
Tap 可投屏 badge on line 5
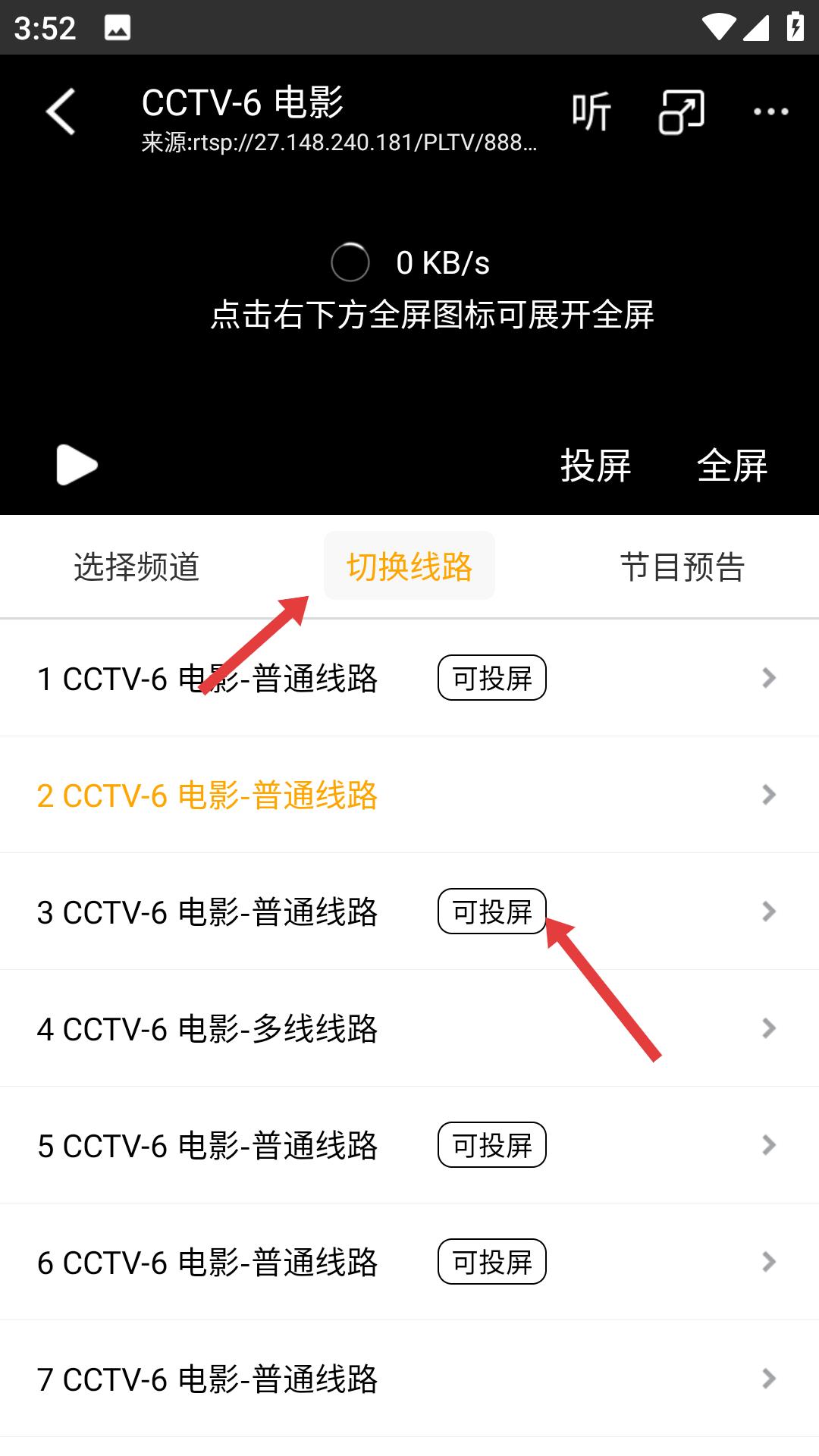pyautogui.click(x=491, y=1145)
